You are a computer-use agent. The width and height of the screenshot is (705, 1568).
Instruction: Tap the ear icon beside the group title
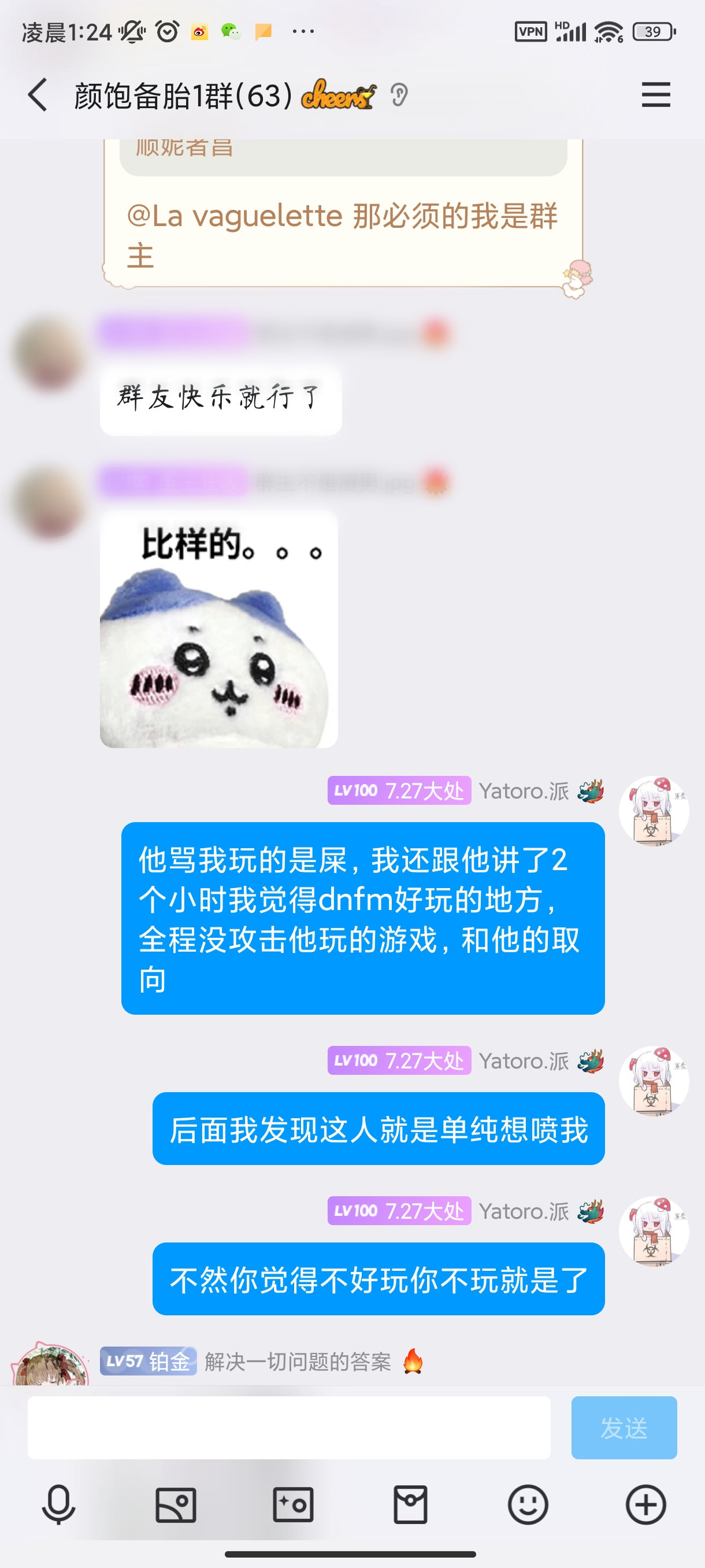pos(398,95)
